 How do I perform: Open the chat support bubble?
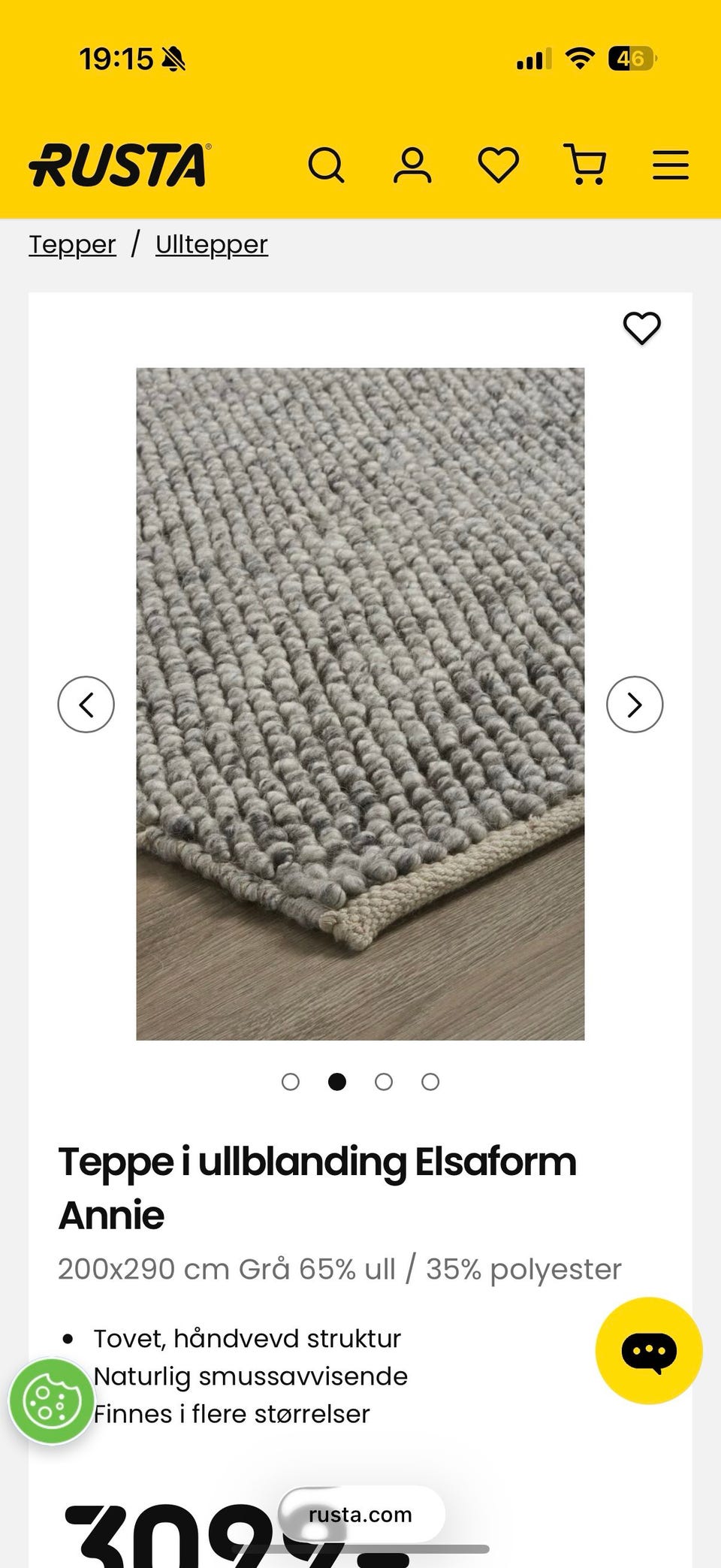(x=649, y=1350)
